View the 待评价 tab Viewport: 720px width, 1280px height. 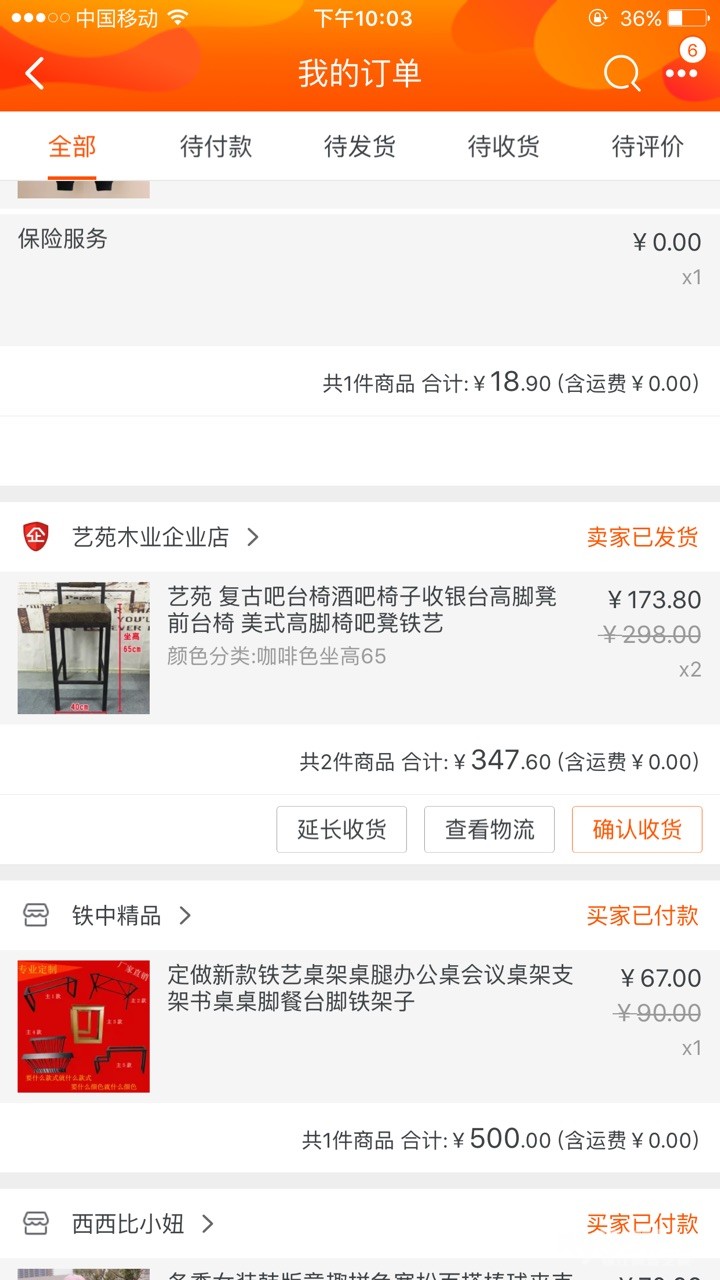click(x=648, y=147)
